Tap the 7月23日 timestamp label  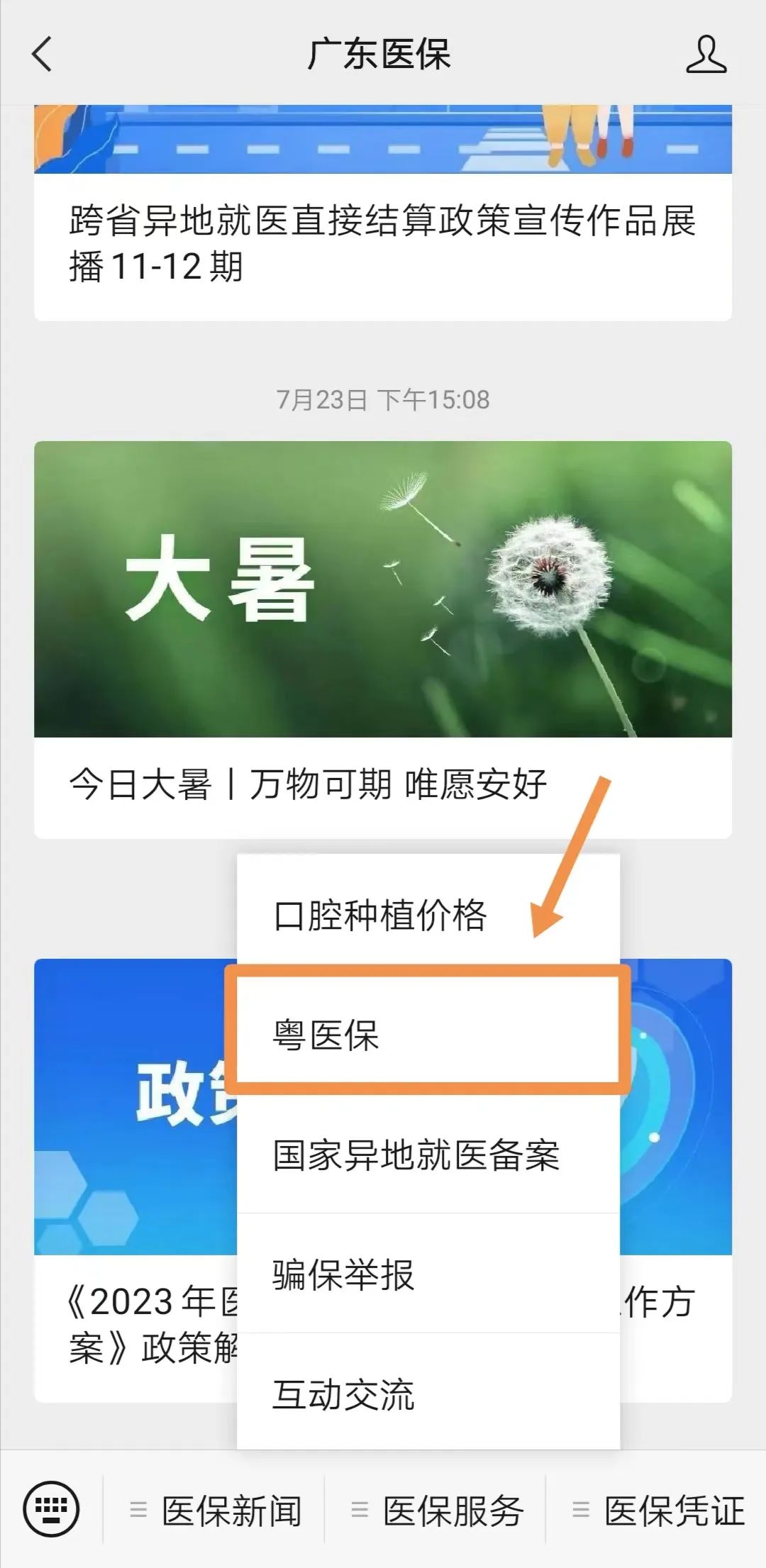383,399
